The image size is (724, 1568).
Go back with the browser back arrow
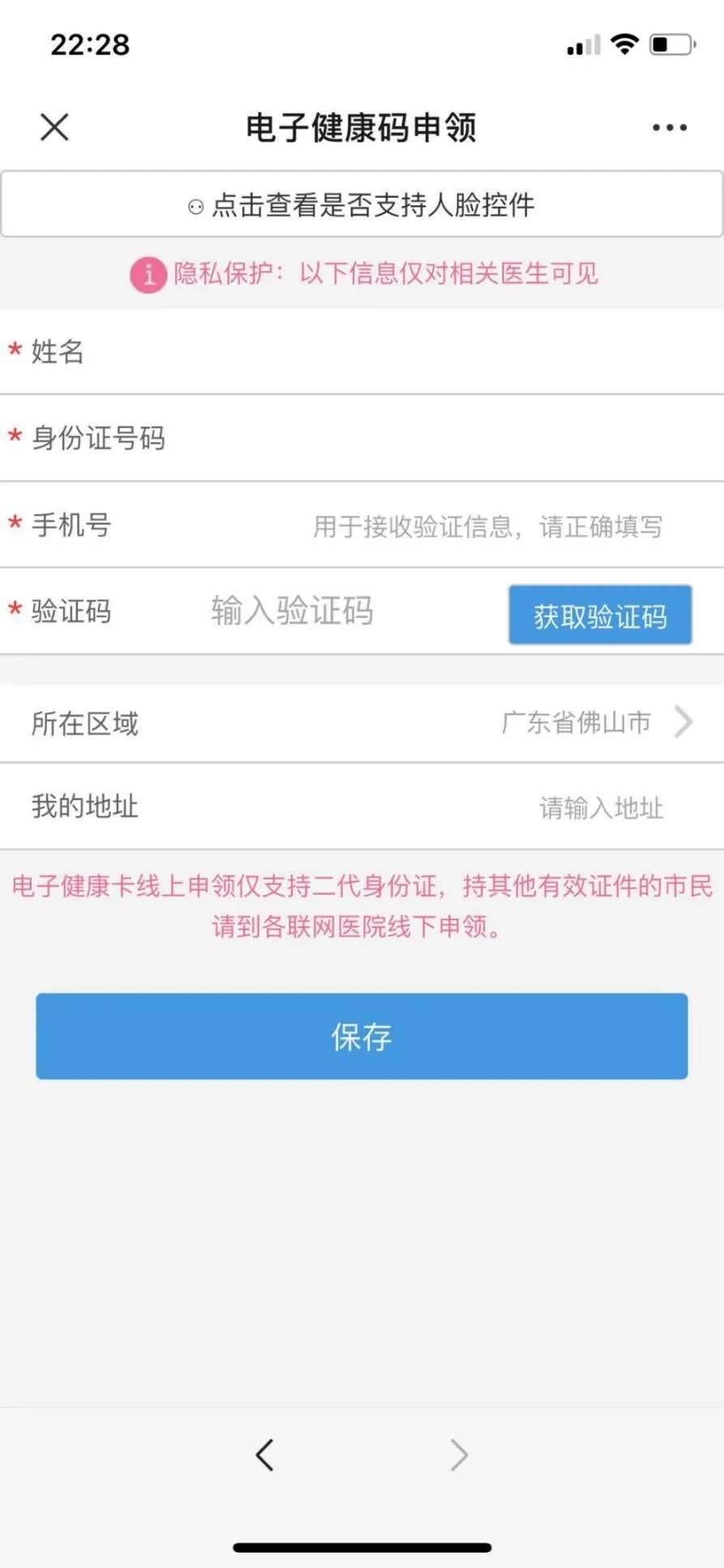pos(265,1454)
